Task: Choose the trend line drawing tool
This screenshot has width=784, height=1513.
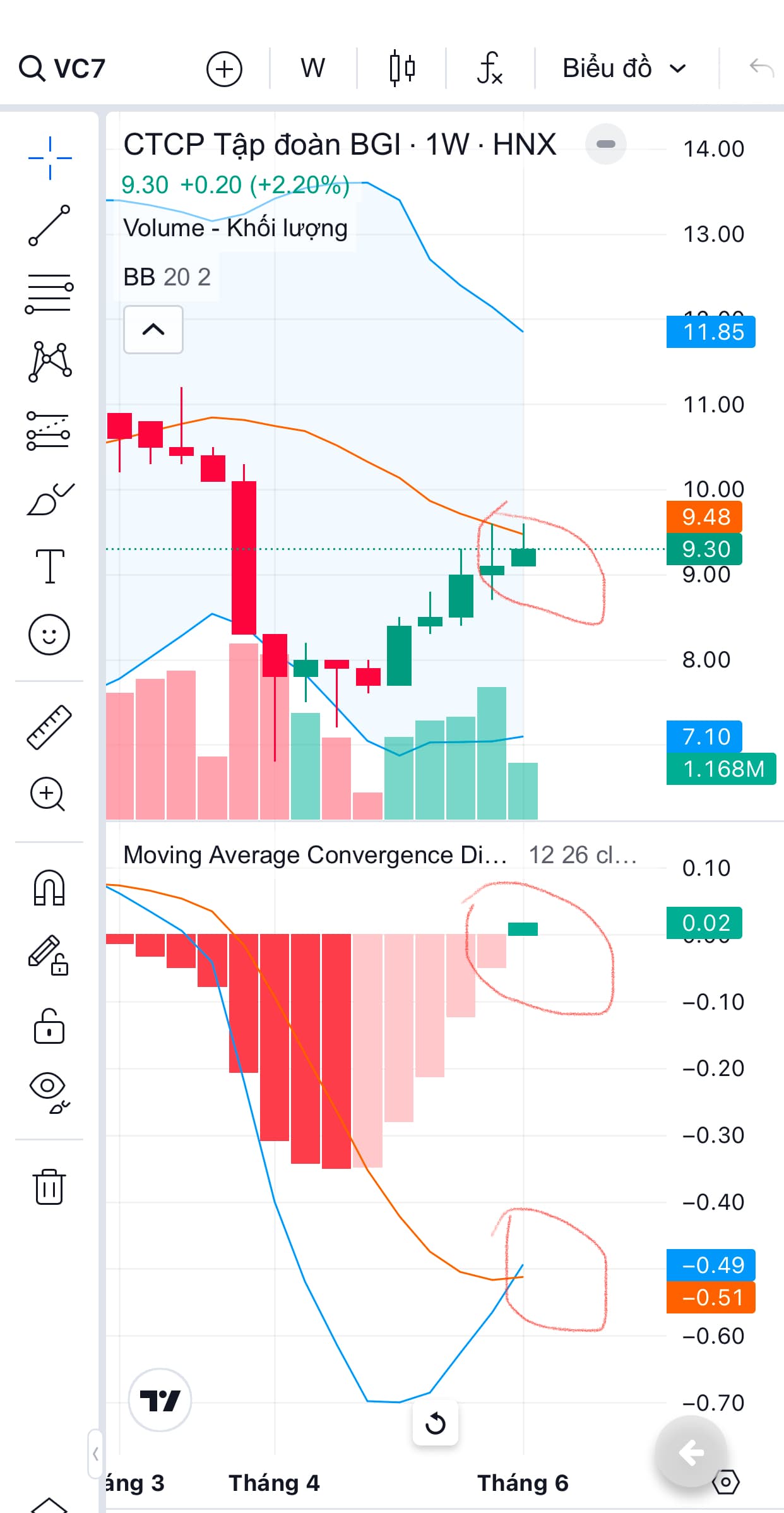Action: point(49,225)
